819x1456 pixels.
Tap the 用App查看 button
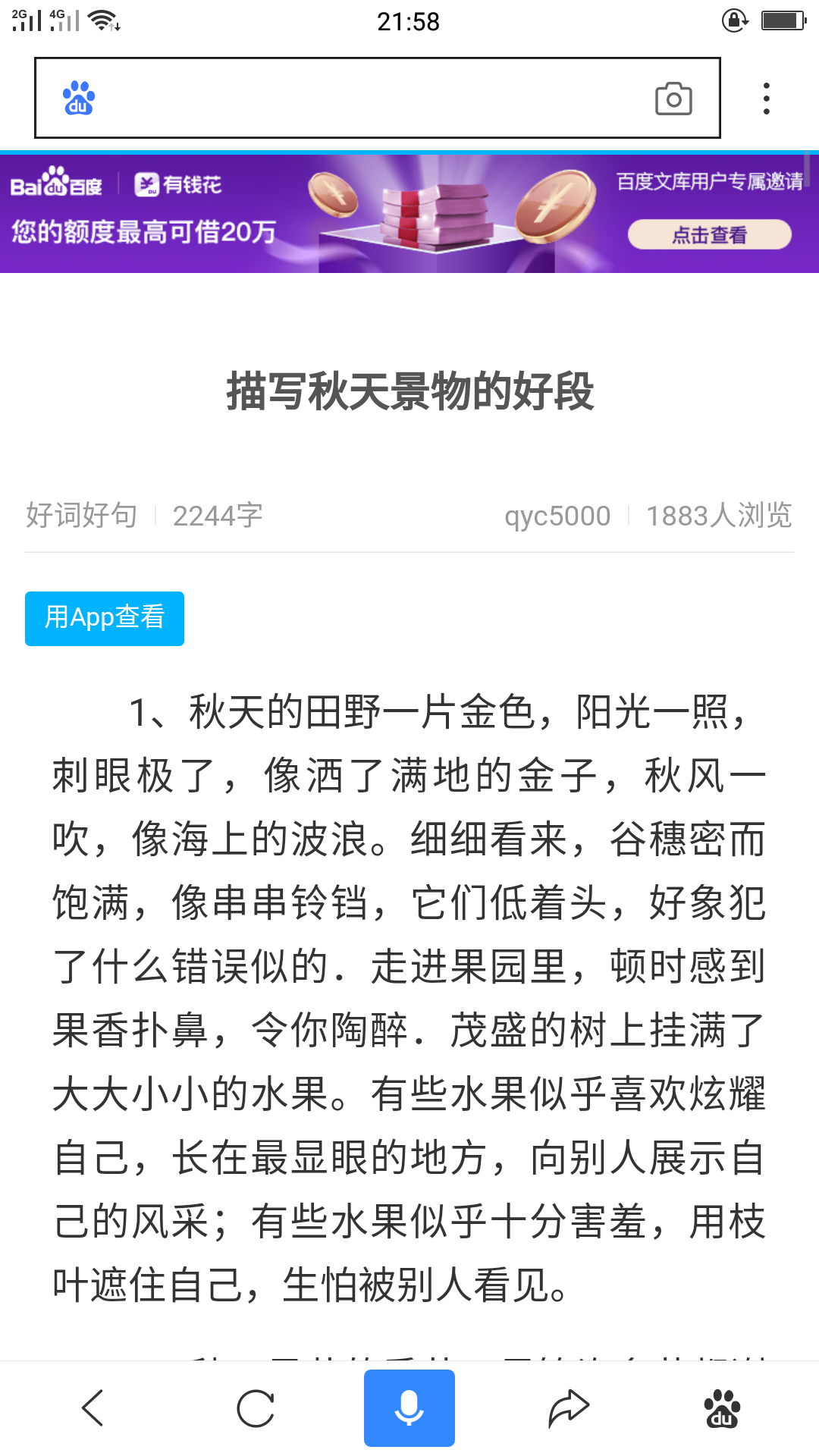(x=105, y=618)
